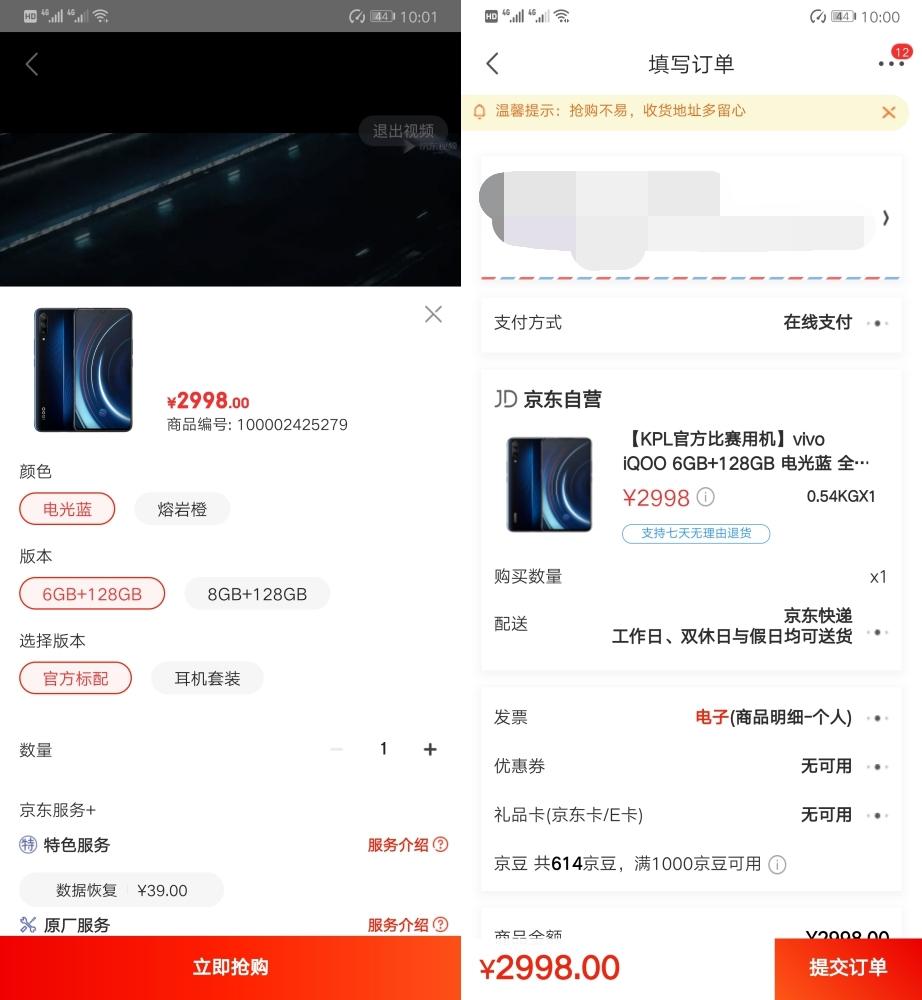
Task: Submit the order with 提交订单
Action: [x=847, y=967]
